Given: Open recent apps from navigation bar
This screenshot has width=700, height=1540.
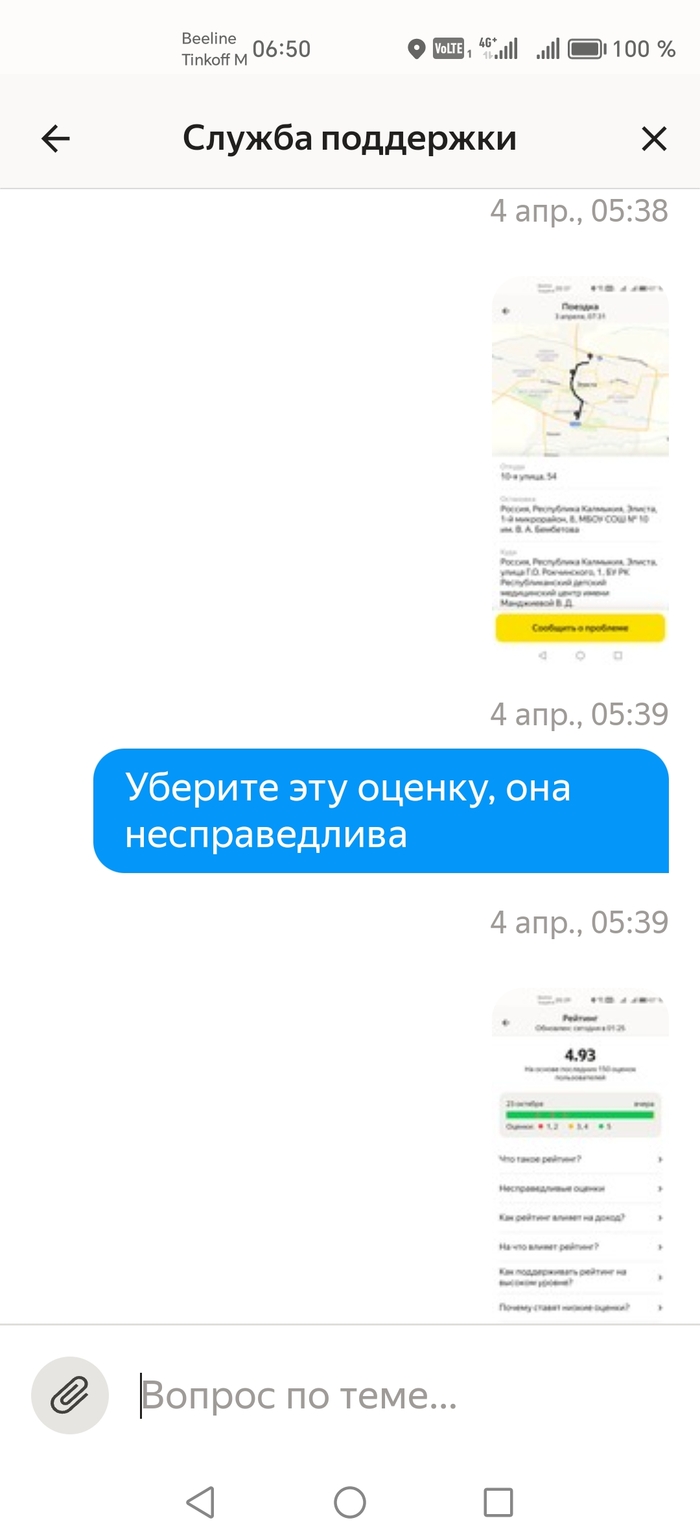Looking at the screenshot, I should (x=497, y=1501).
